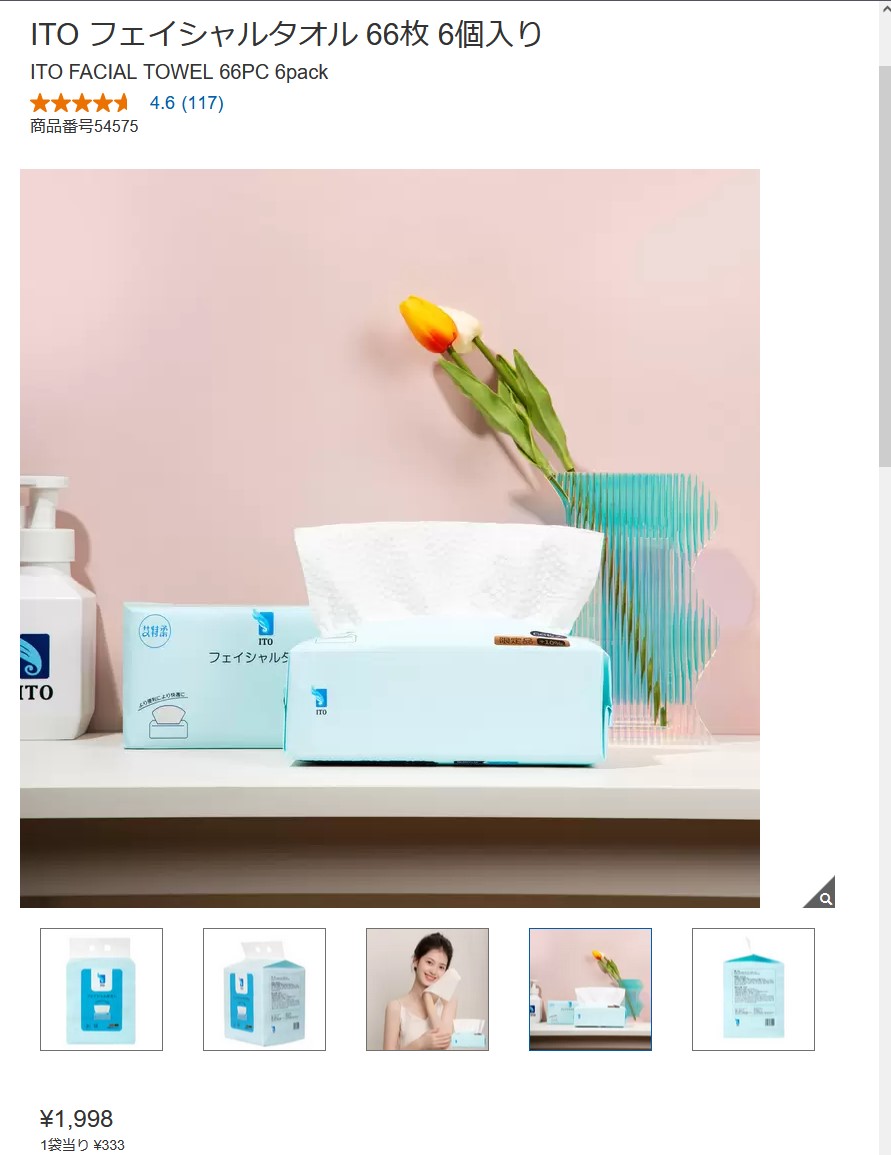Open the 4.6 (117) reviews link

coord(186,102)
